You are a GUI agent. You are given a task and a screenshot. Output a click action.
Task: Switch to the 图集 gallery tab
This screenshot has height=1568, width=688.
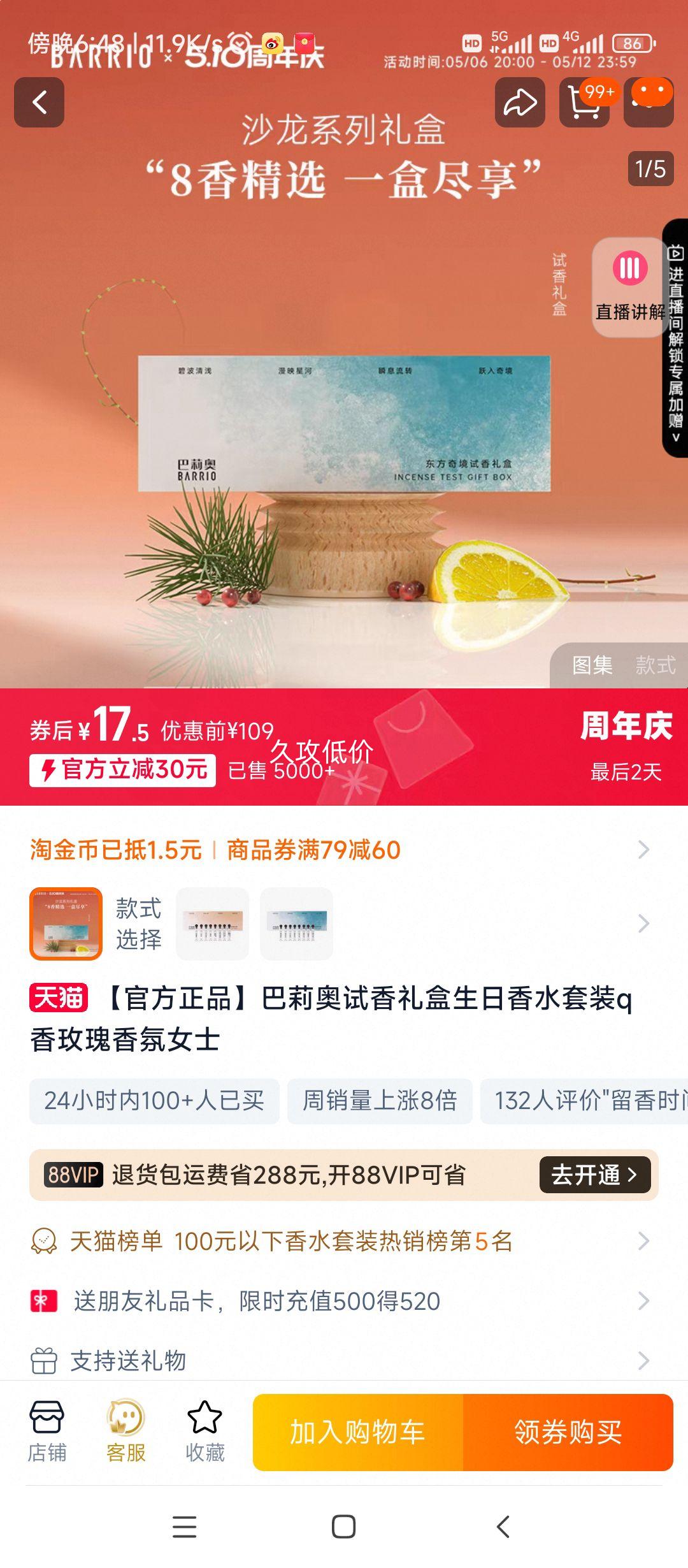tap(592, 665)
